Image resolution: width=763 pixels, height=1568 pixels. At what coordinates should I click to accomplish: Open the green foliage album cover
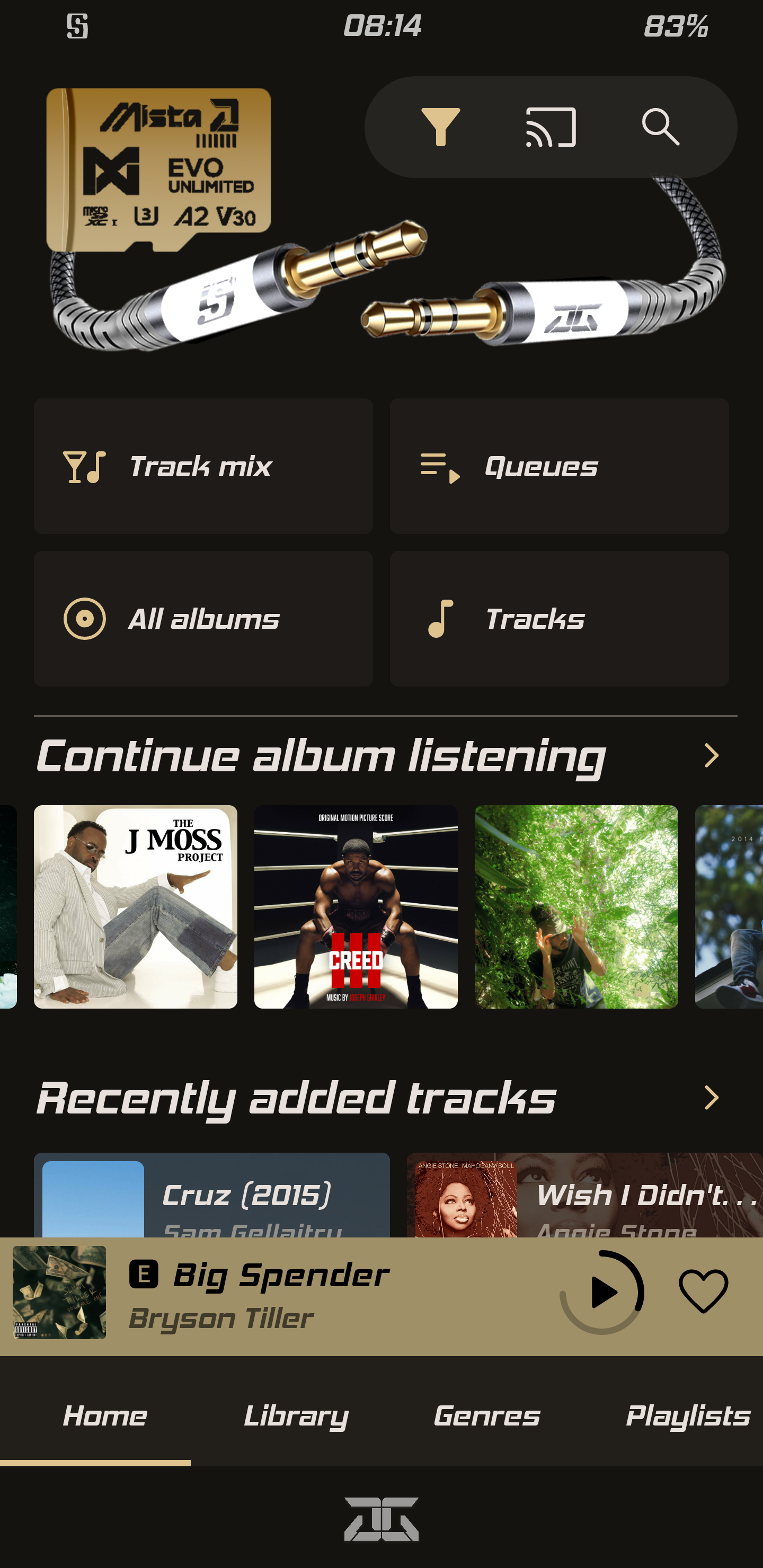pos(576,906)
